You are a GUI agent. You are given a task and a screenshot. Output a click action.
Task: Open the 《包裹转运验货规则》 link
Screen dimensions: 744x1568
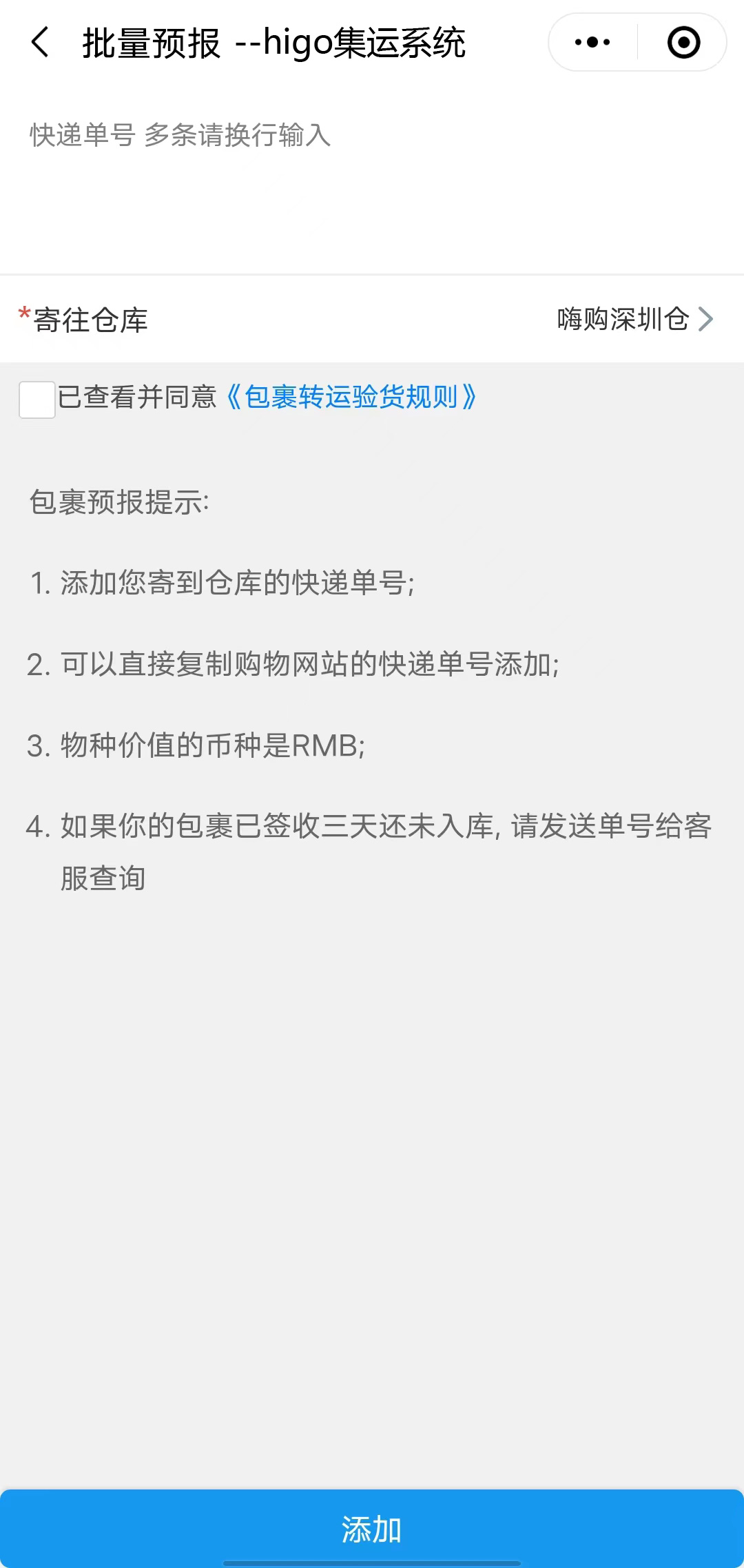tap(351, 398)
